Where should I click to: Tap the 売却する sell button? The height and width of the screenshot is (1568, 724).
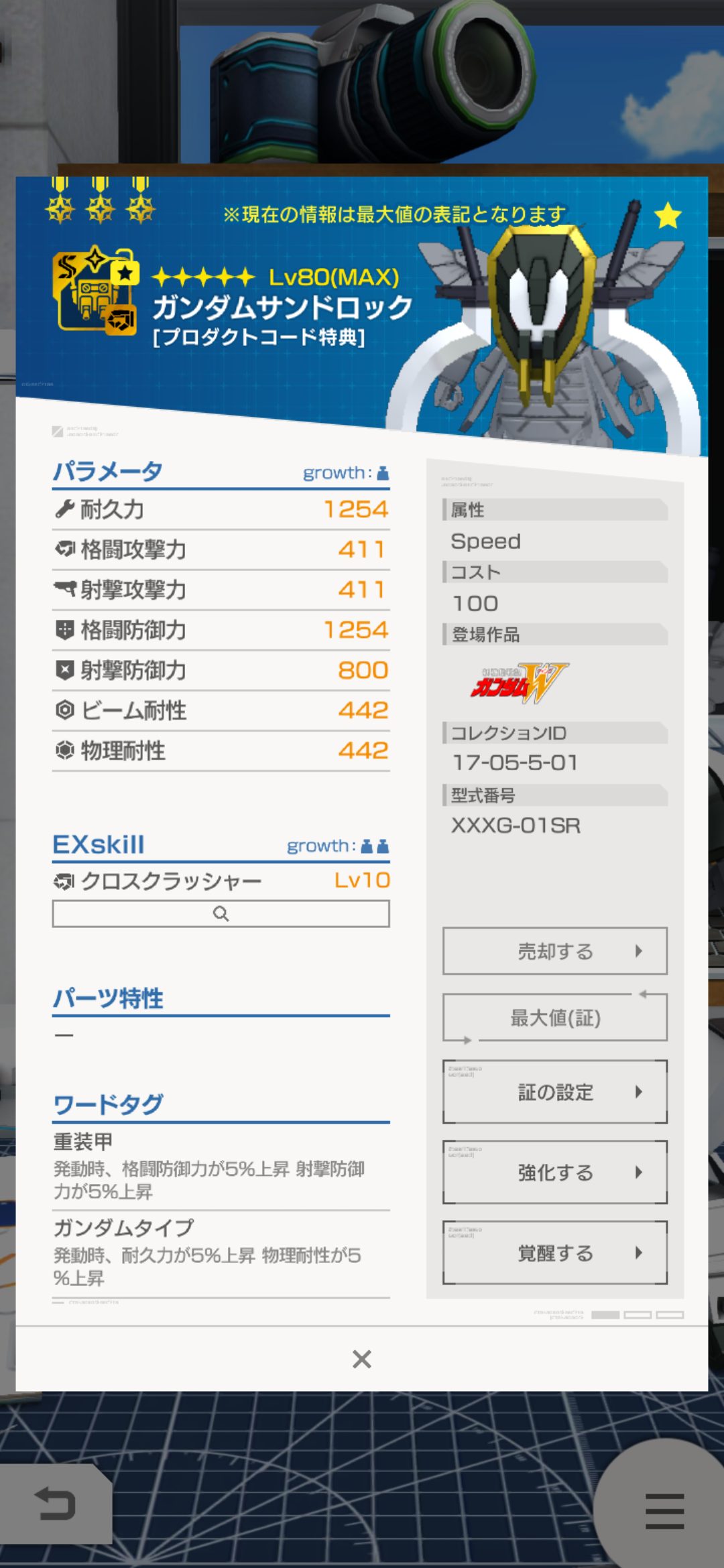[x=554, y=951]
